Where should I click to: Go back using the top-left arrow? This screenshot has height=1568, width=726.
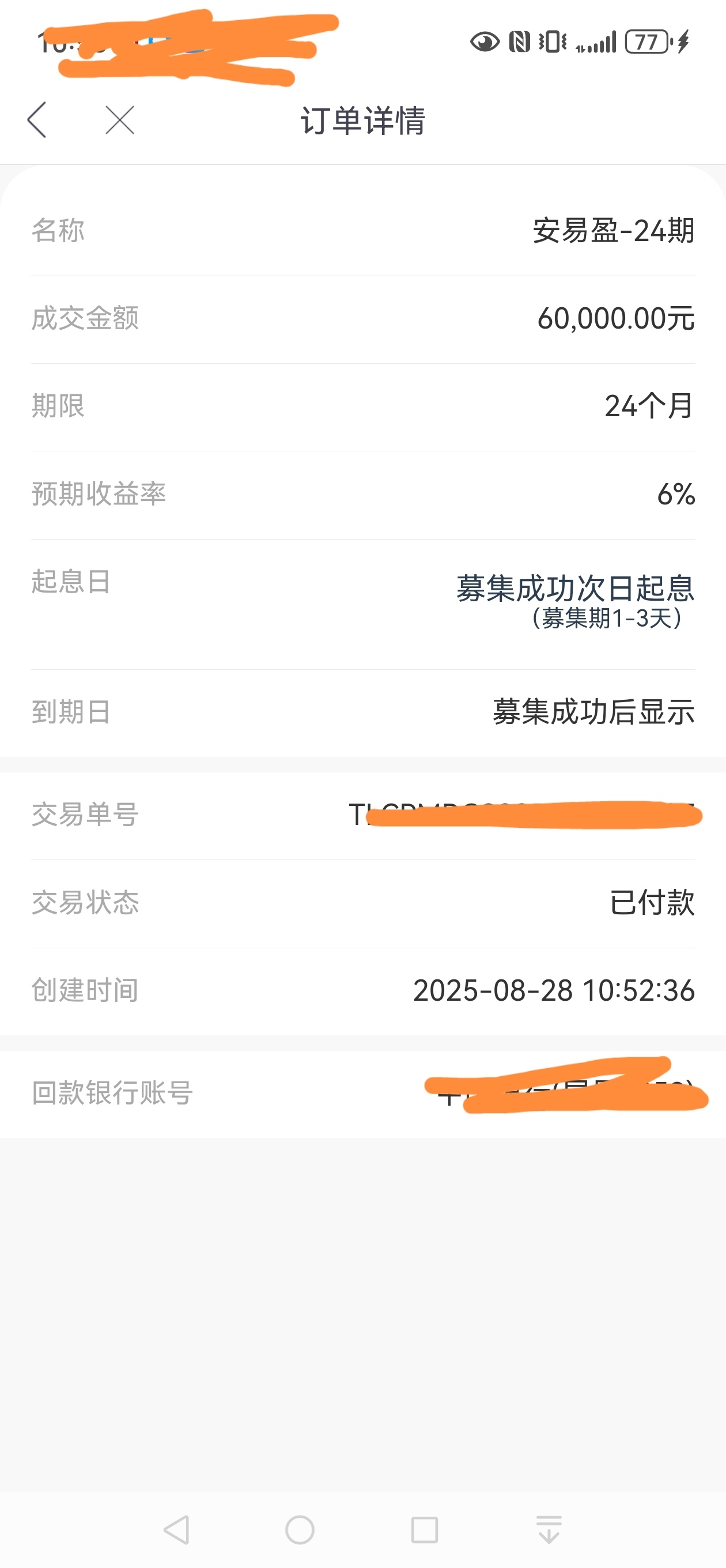pos(37,120)
